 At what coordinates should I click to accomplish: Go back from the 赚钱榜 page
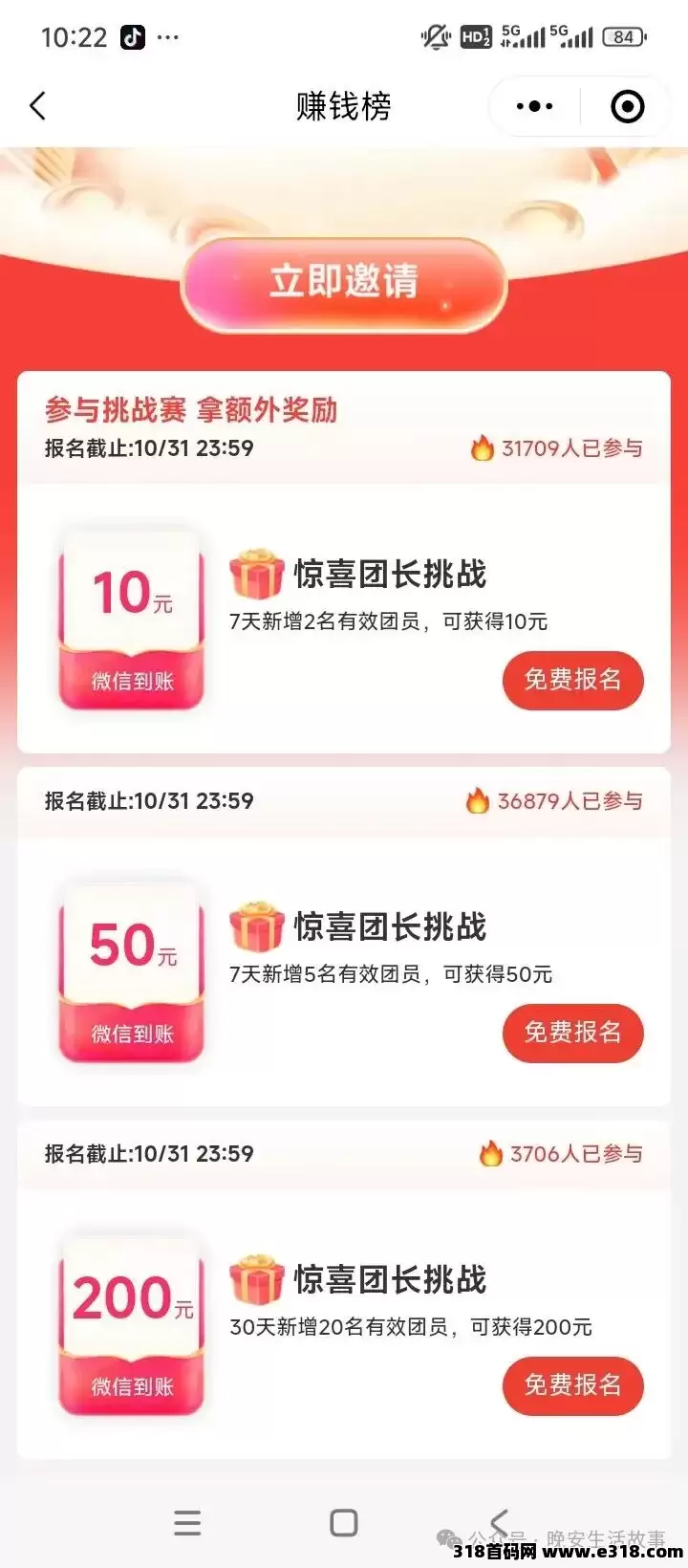tap(38, 106)
